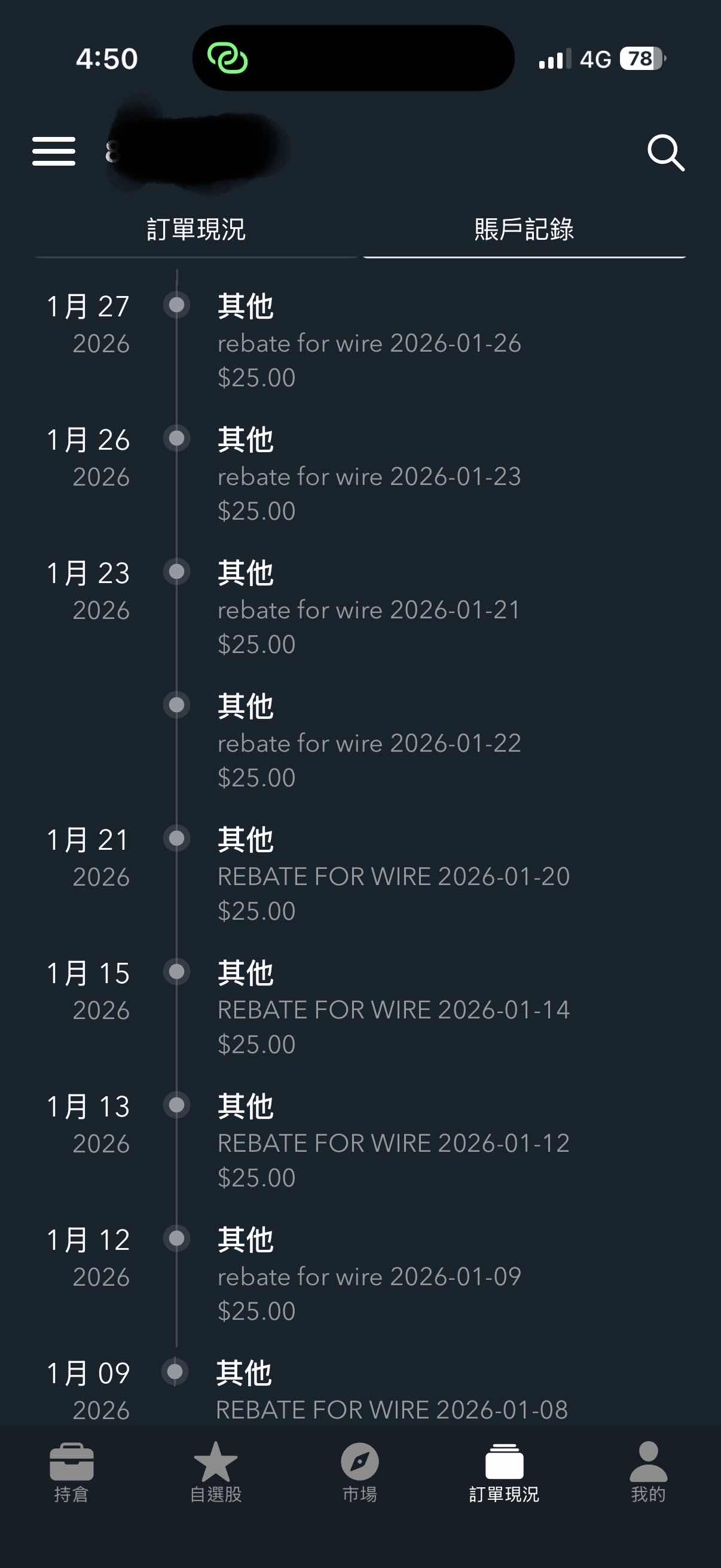Open the hamburger menu
Image resolution: width=721 pixels, height=1568 pixels.
pos(54,151)
